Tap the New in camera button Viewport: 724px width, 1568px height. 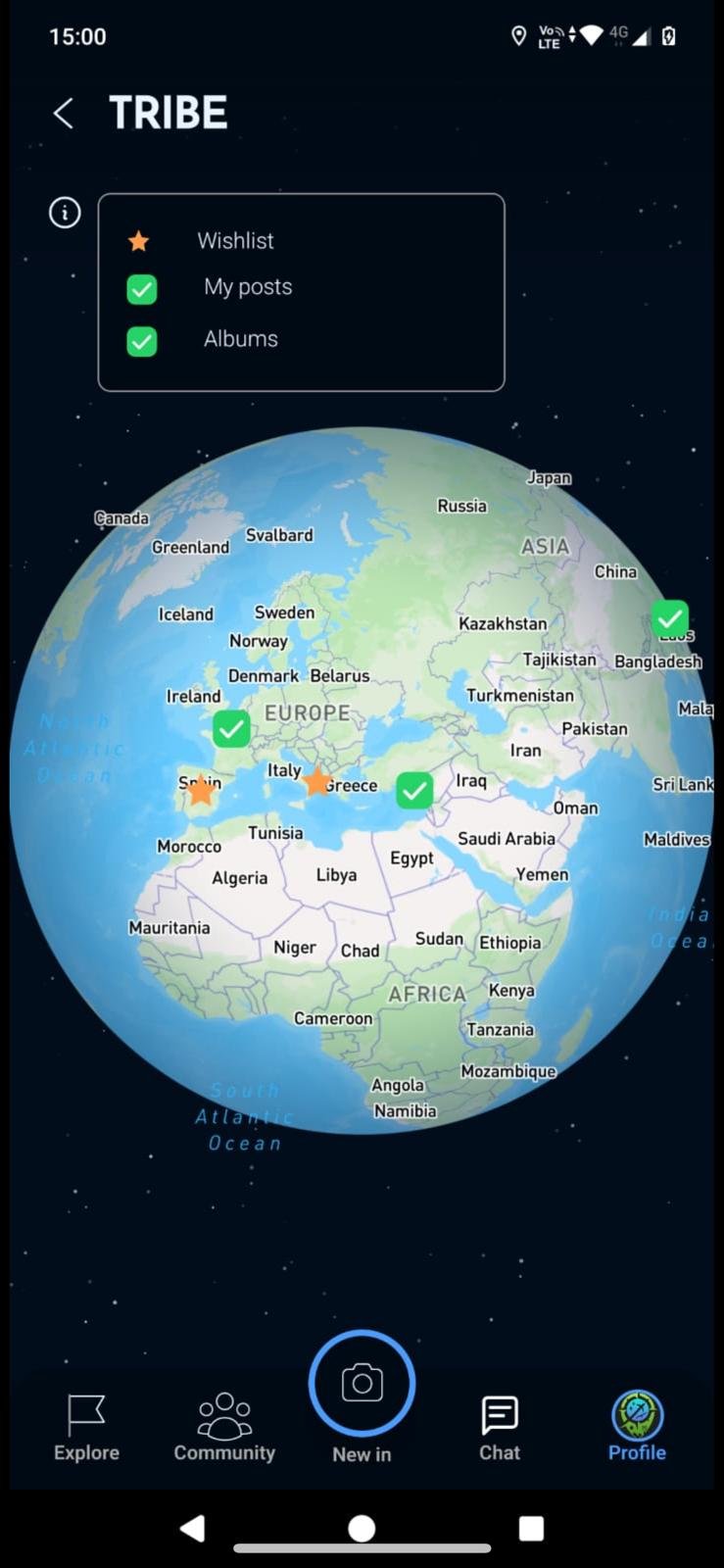362,1384
